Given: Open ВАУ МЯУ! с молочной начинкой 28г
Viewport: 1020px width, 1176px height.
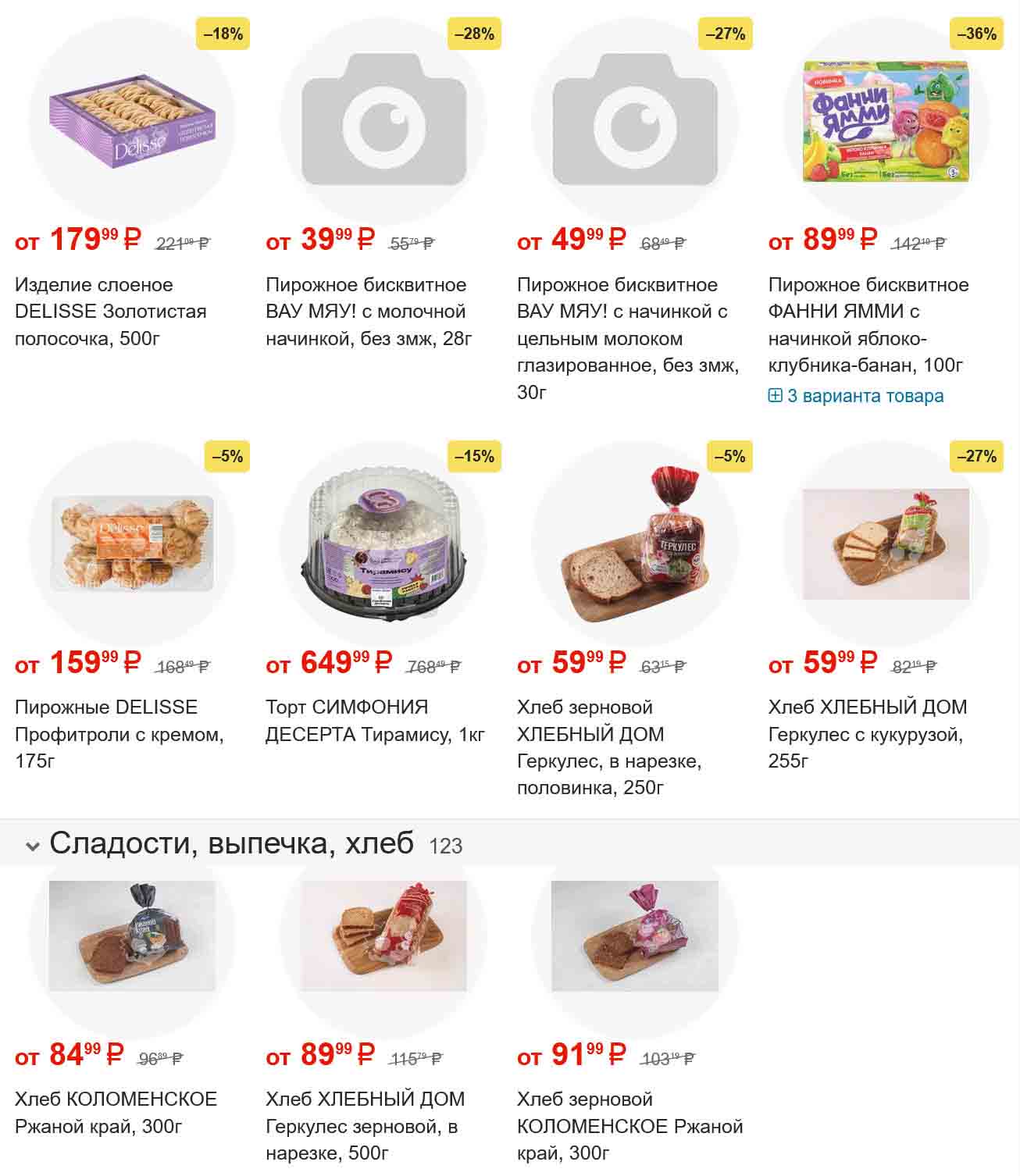Looking at the screenshot, I should [x=366, y=312].
